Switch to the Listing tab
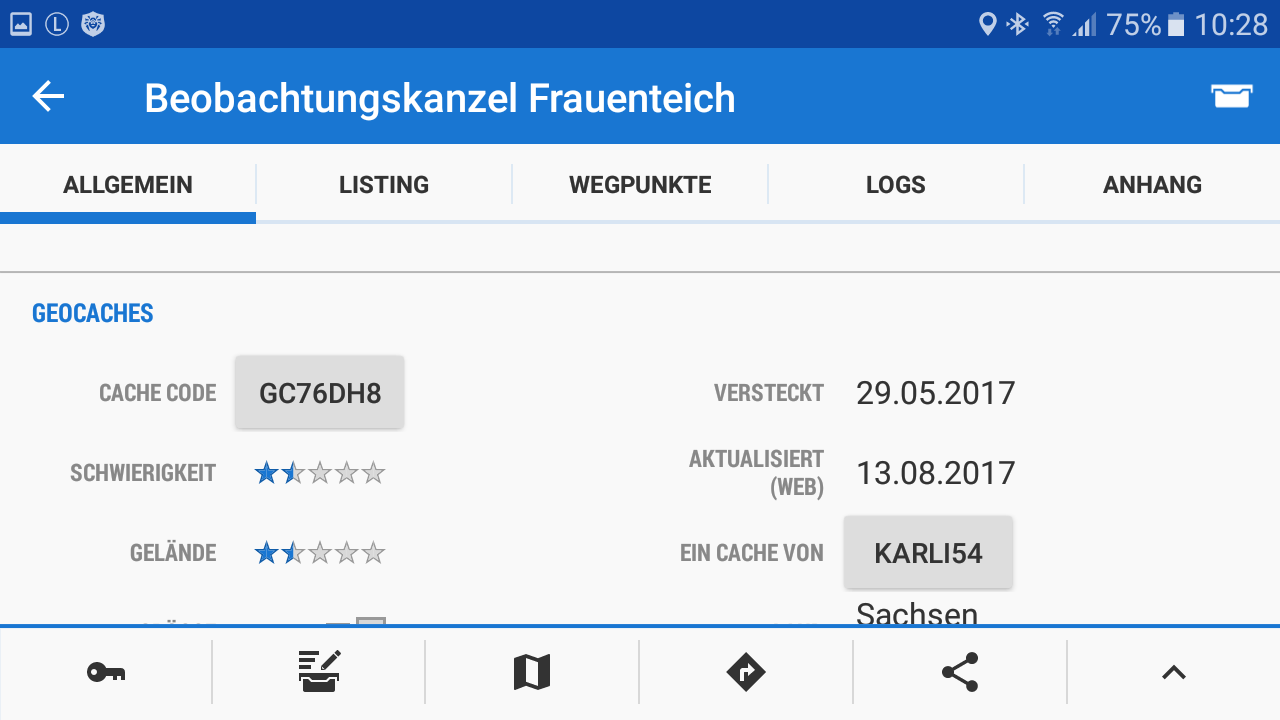1280x720 pixels. pos(384,185)
